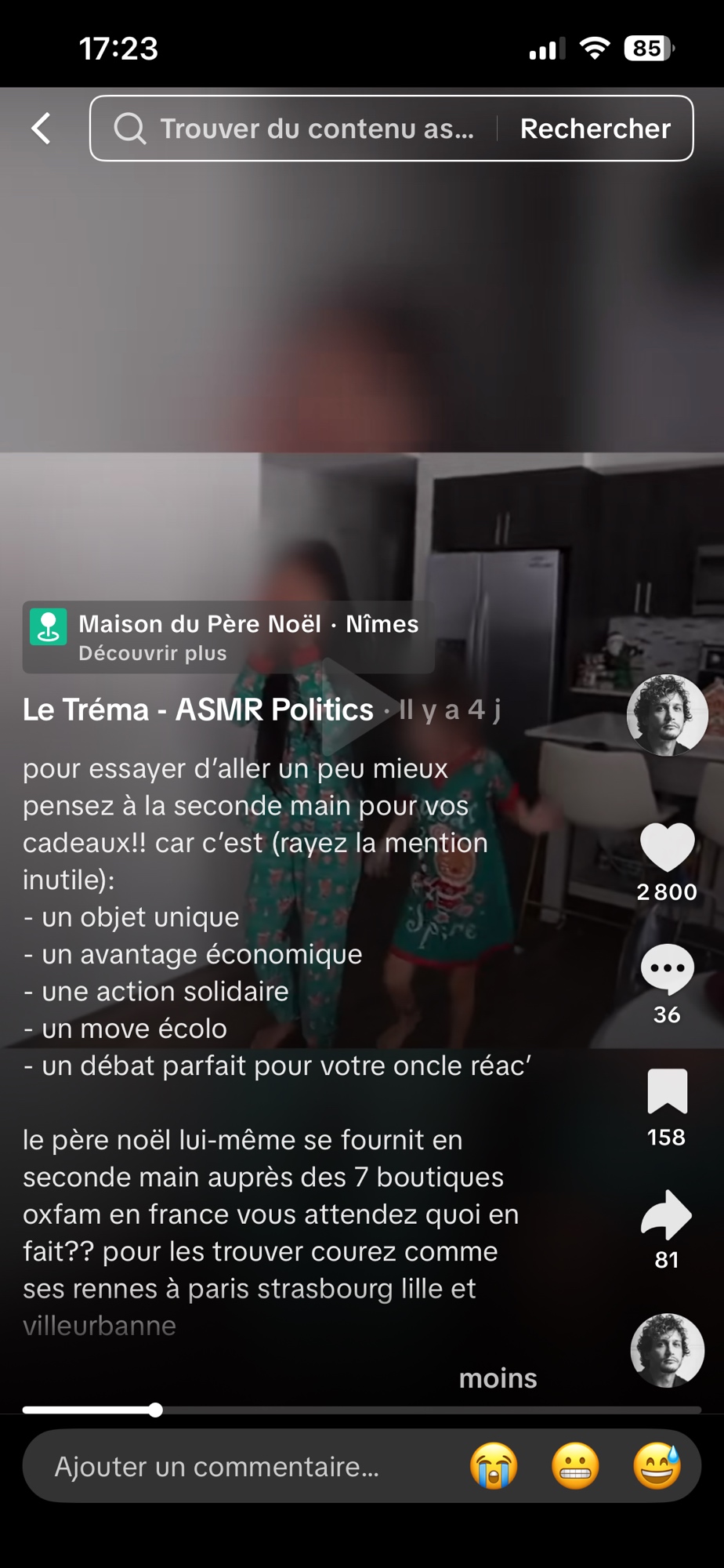
Task: React with the crying emoji
Action: pos(494,1466)
